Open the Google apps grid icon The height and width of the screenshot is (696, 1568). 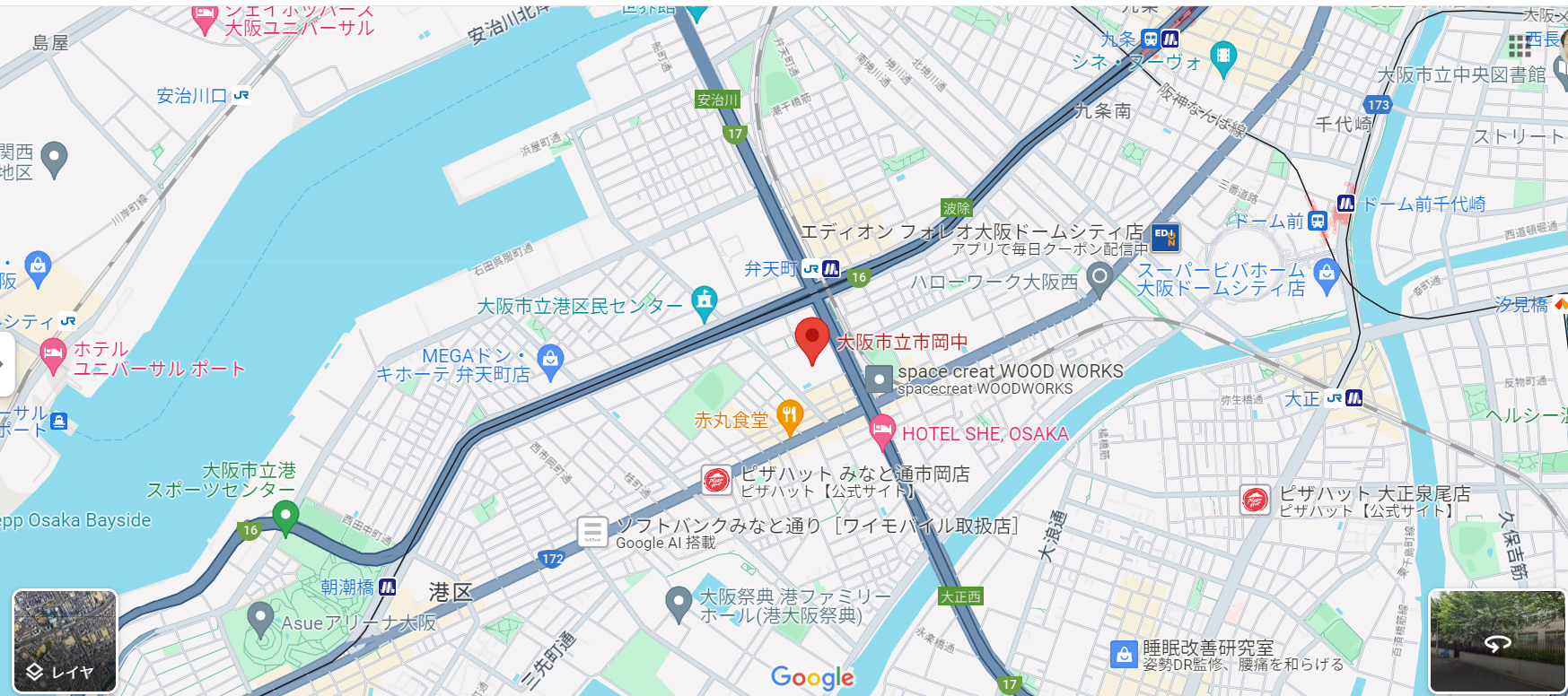pos(1519,45)
